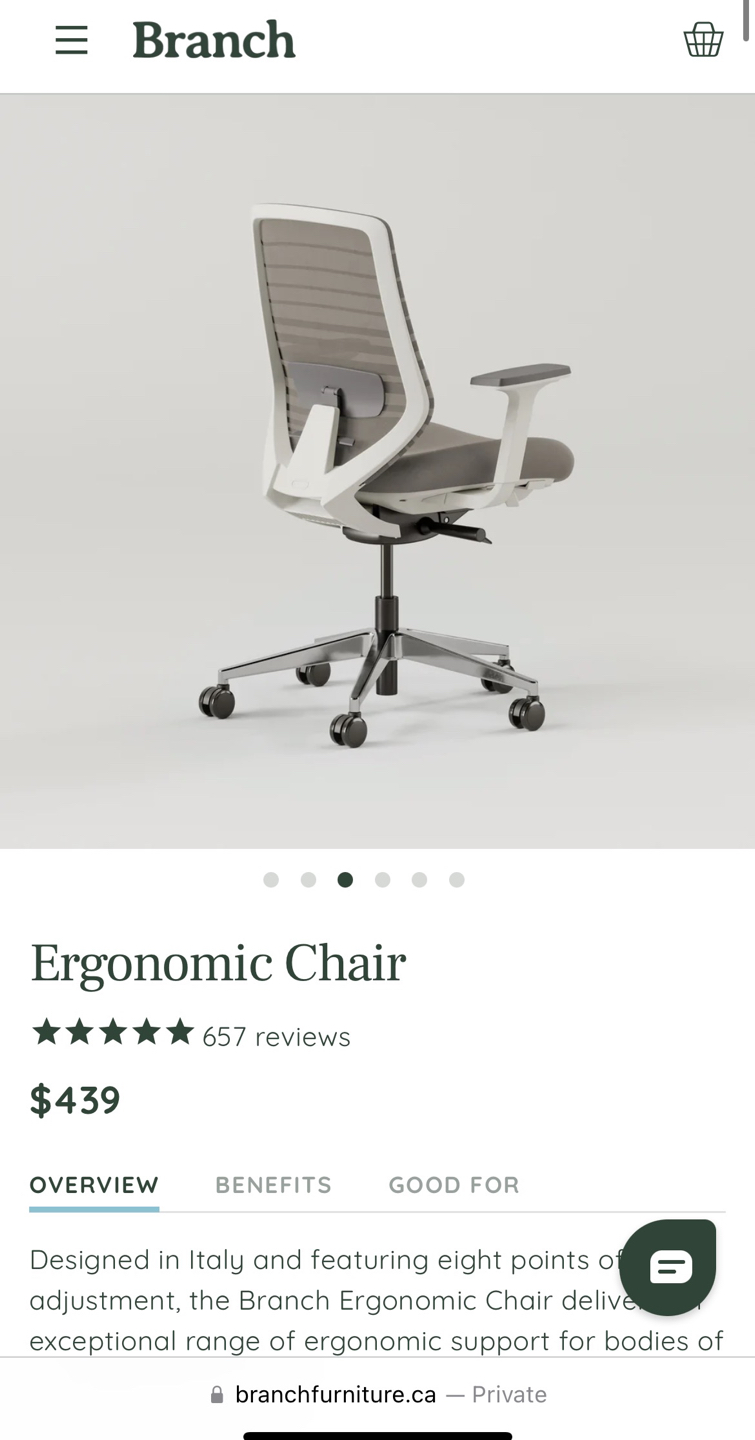Read the 657 reviews
The width and height of the screenshot is (755, 1440).
(276, 1037)
